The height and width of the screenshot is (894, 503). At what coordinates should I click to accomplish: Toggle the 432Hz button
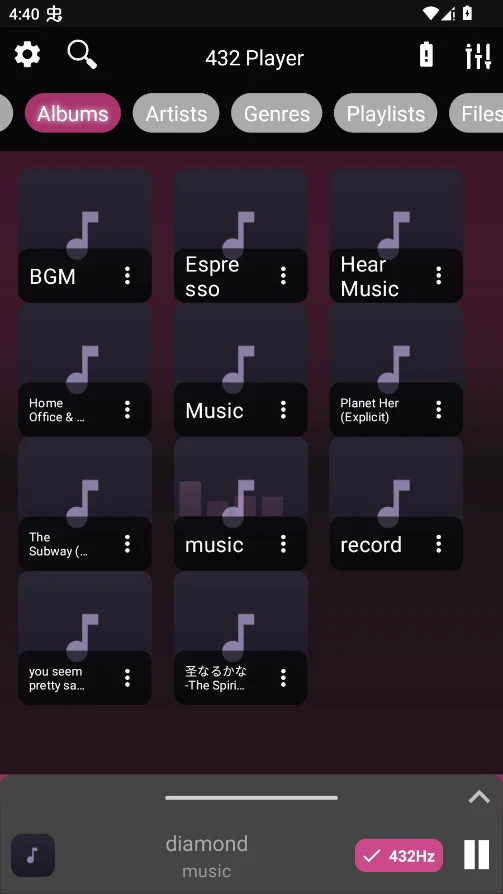click(399, 855)
